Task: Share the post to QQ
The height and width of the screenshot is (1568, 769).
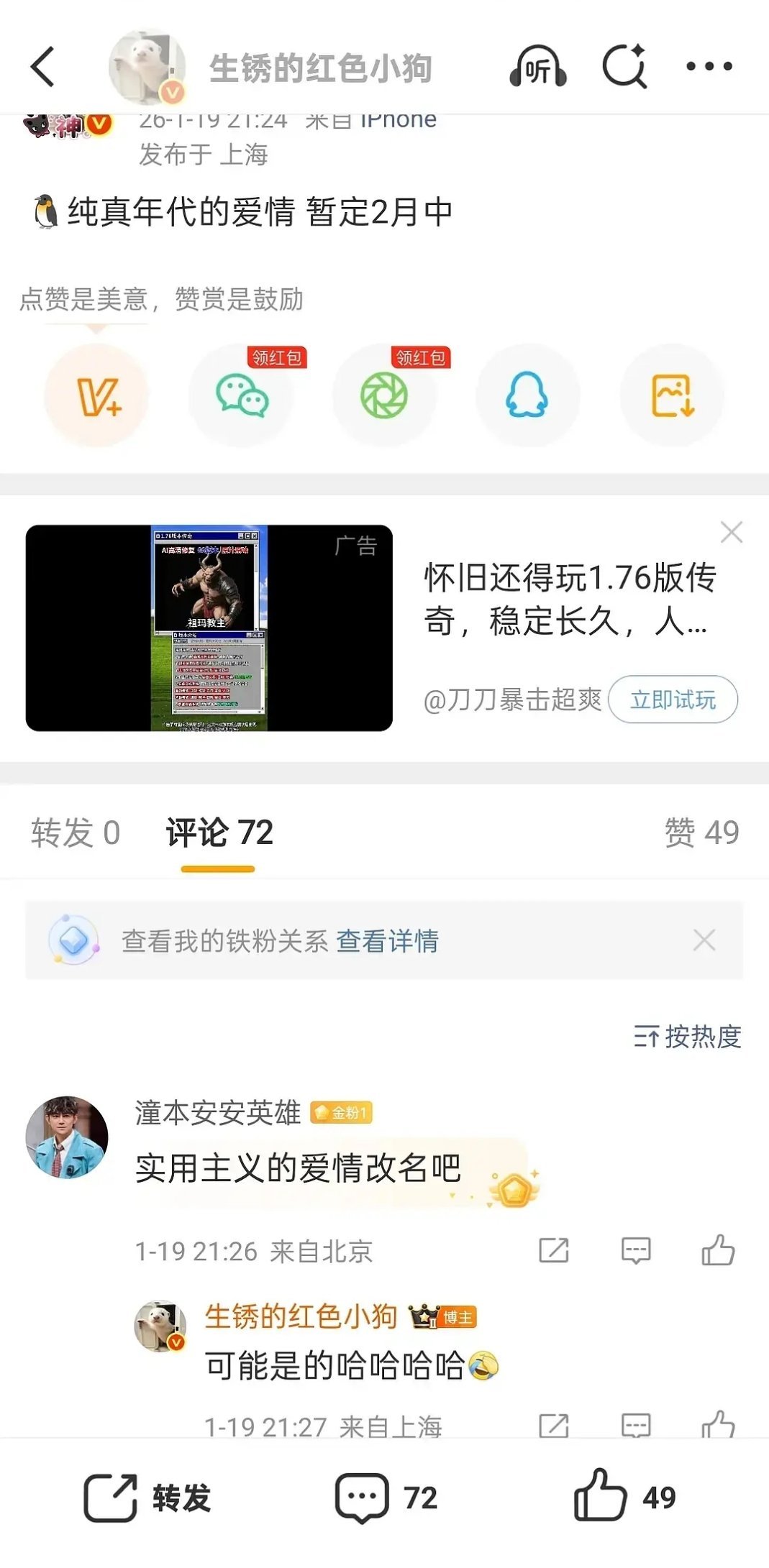Action: [x=528, y=395]
